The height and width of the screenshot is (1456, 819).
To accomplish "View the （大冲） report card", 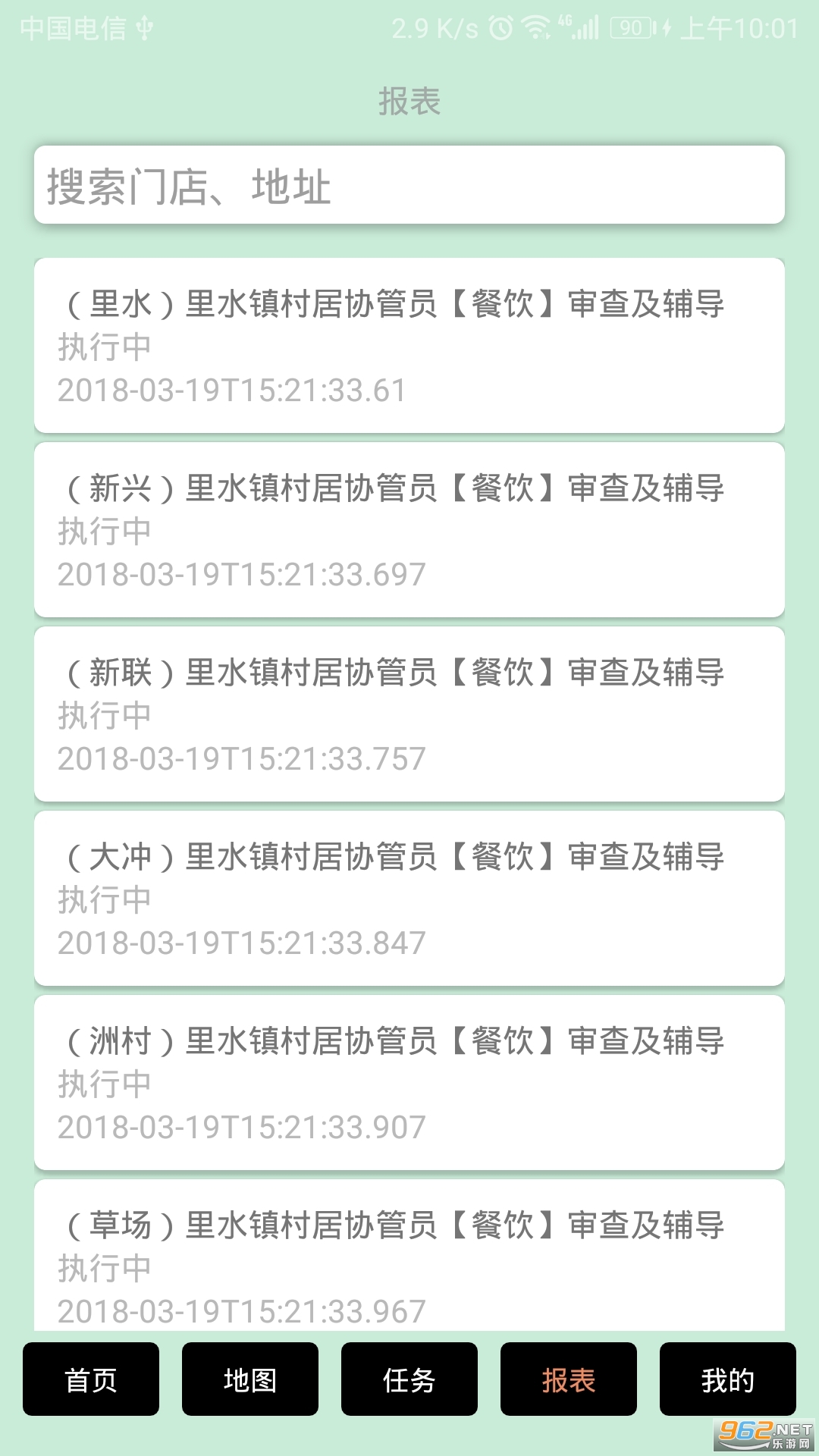I will click(409, 899).
